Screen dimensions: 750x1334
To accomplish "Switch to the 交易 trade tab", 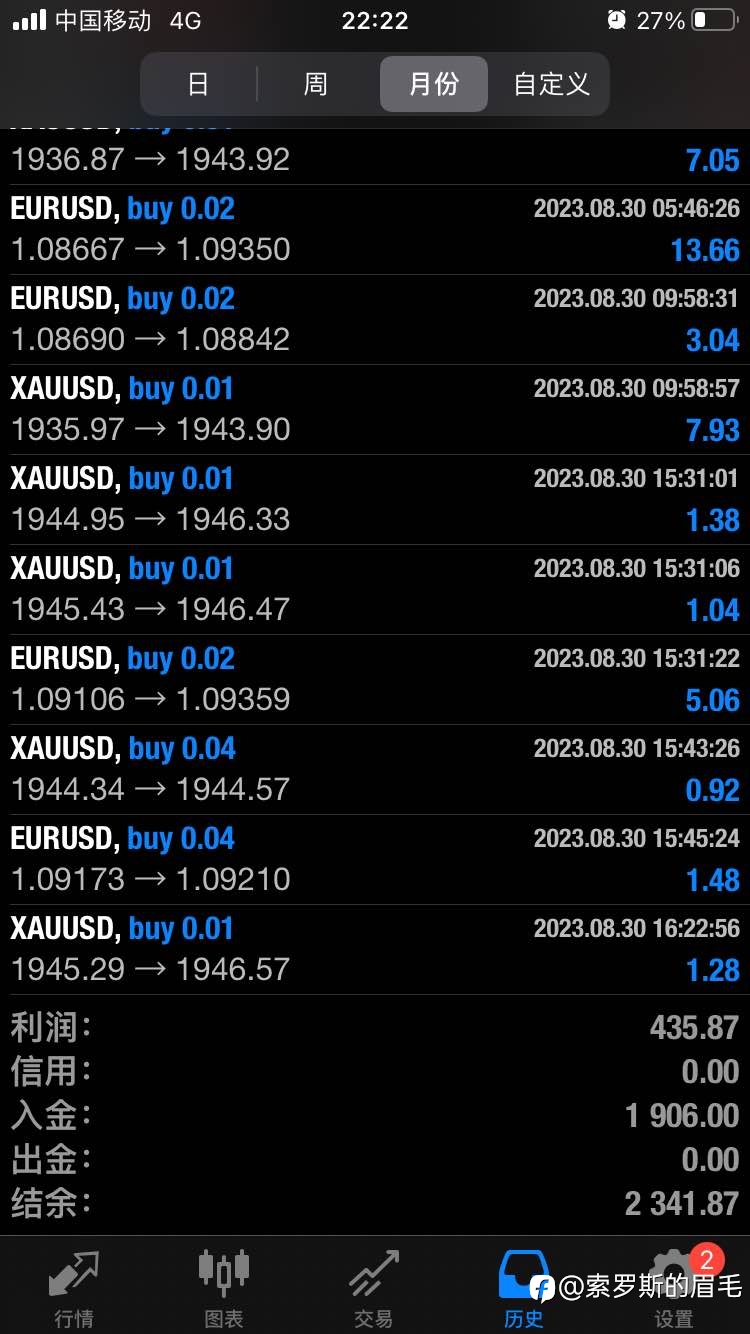I will point(374,1287).
